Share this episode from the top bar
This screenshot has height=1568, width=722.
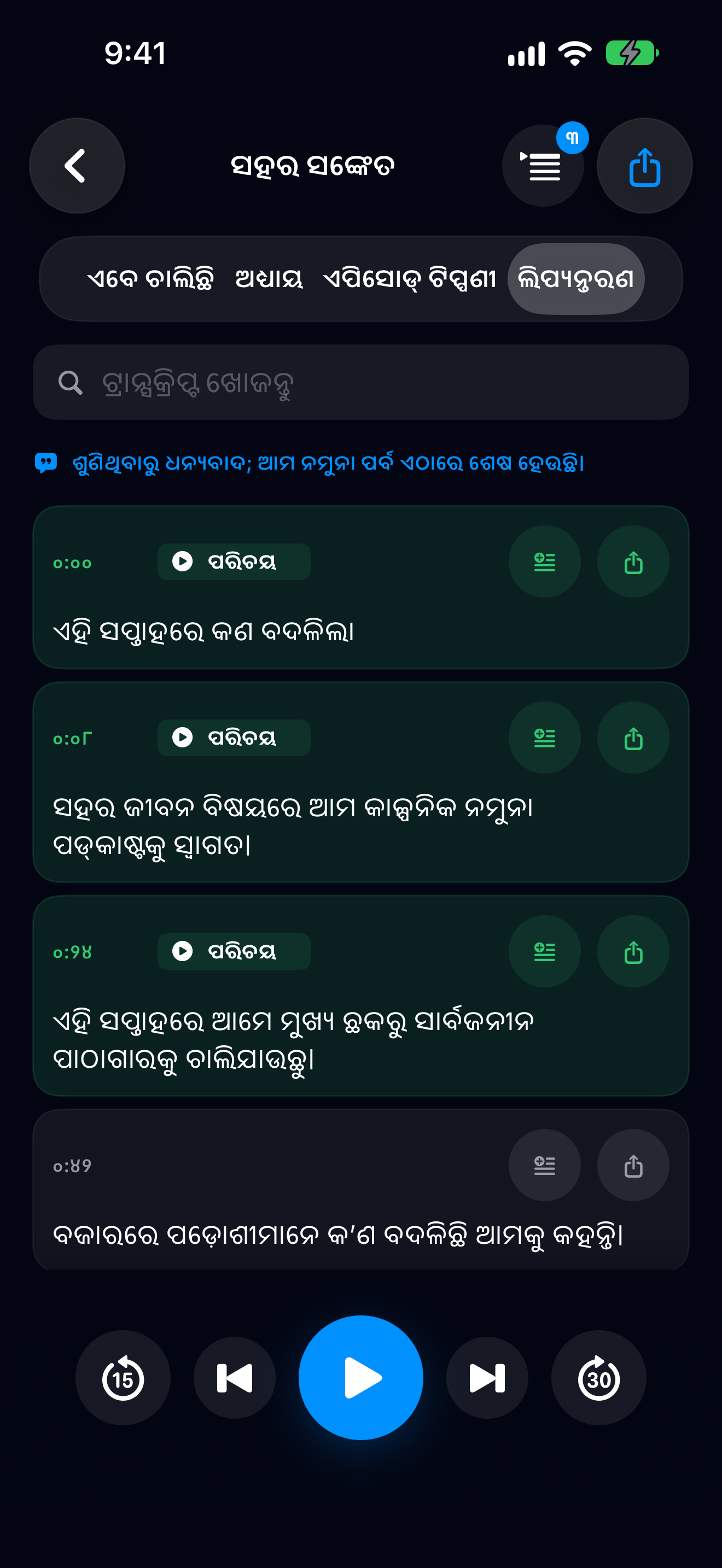coord(645,166)
